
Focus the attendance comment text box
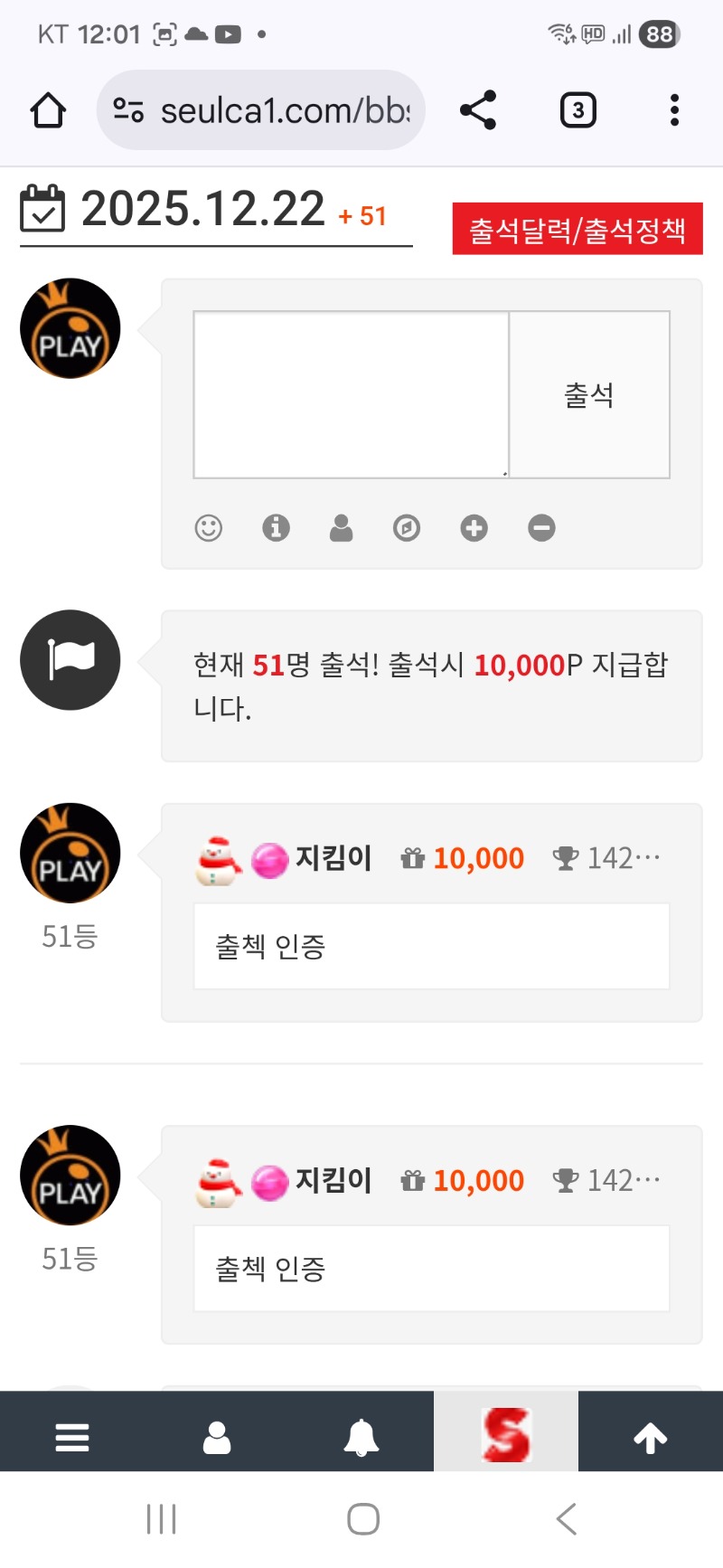tap(352, 394)
